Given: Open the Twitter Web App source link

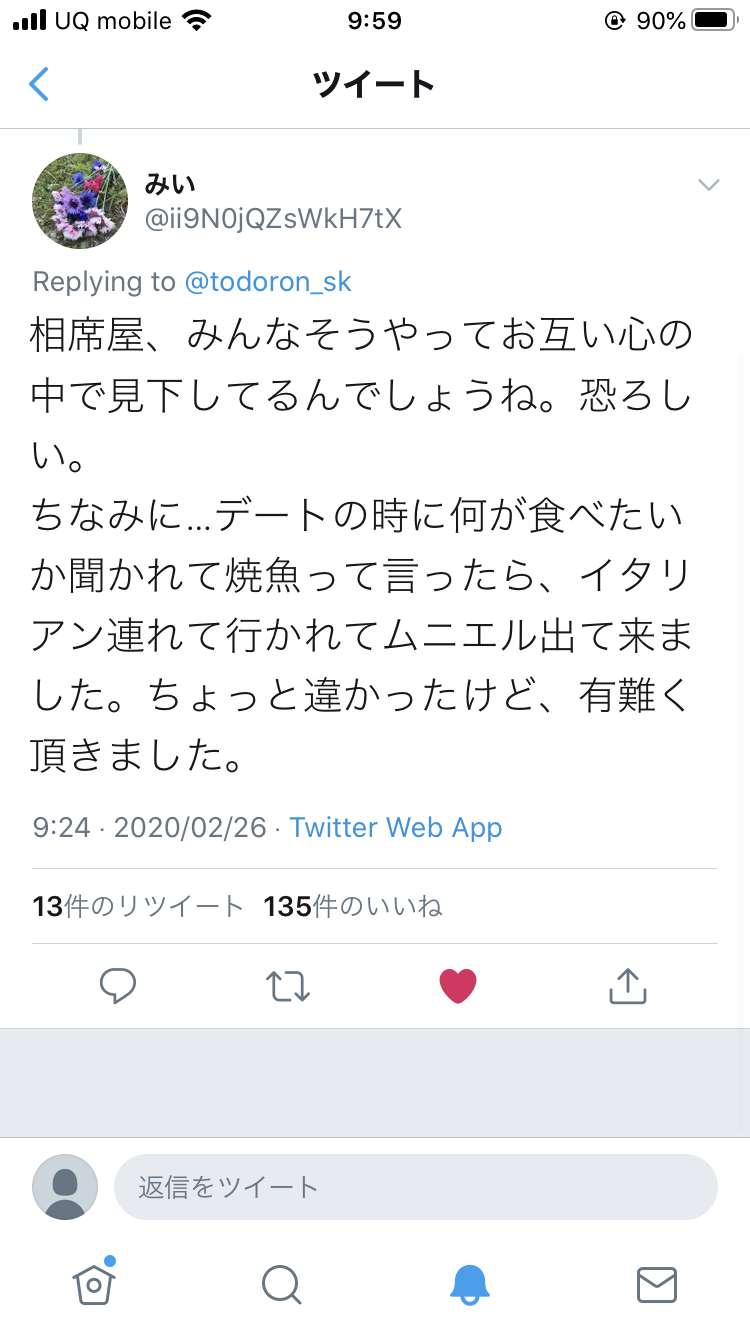Looking at the screenshot, I should click(x=396, y=828).
